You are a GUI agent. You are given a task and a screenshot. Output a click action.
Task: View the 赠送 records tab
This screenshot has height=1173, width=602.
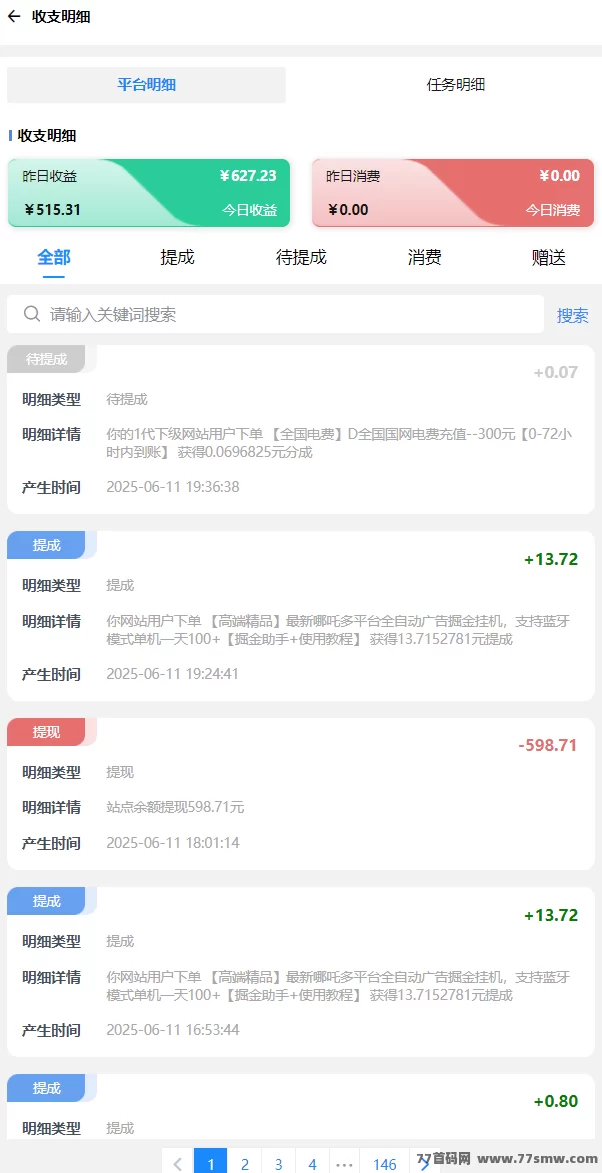point(548,257)
